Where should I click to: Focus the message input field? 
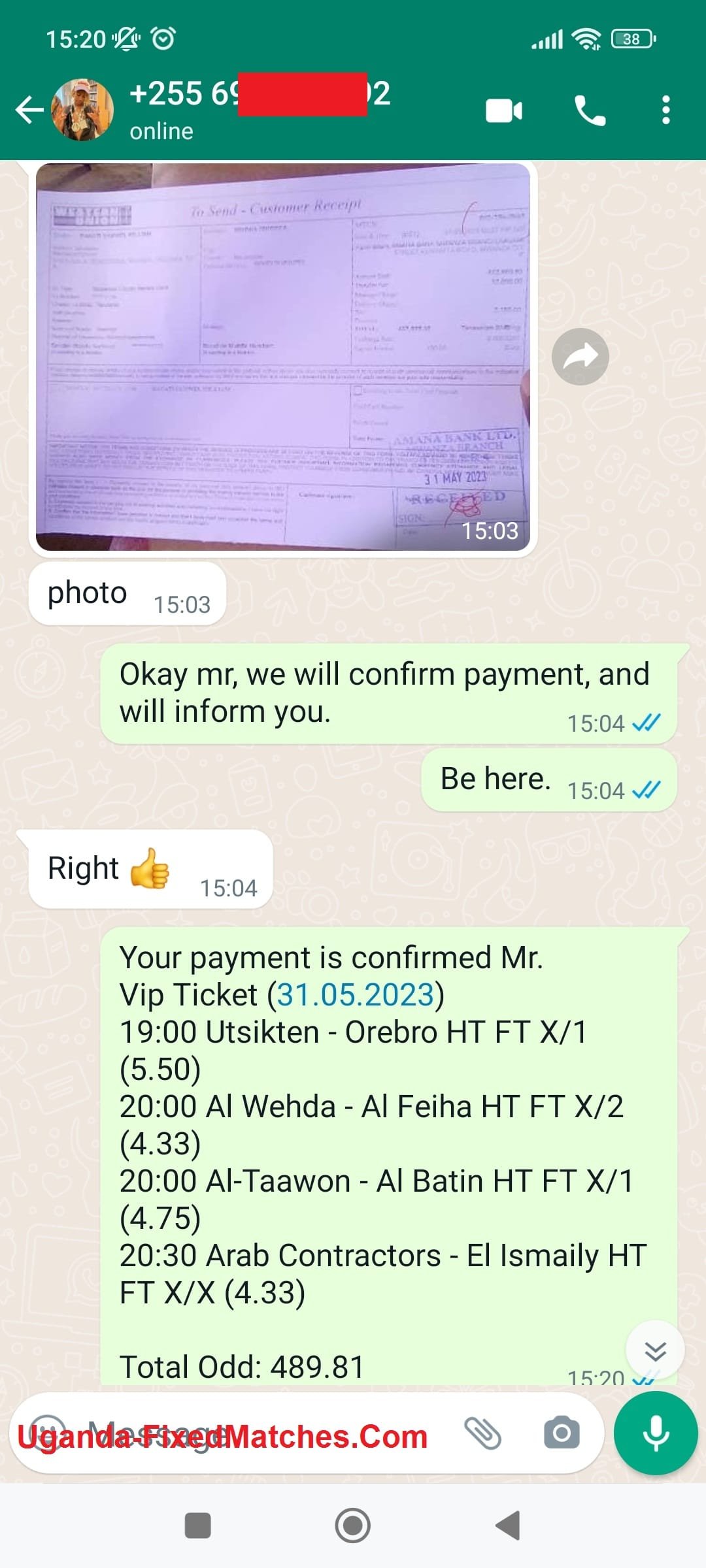point(261,1433)
